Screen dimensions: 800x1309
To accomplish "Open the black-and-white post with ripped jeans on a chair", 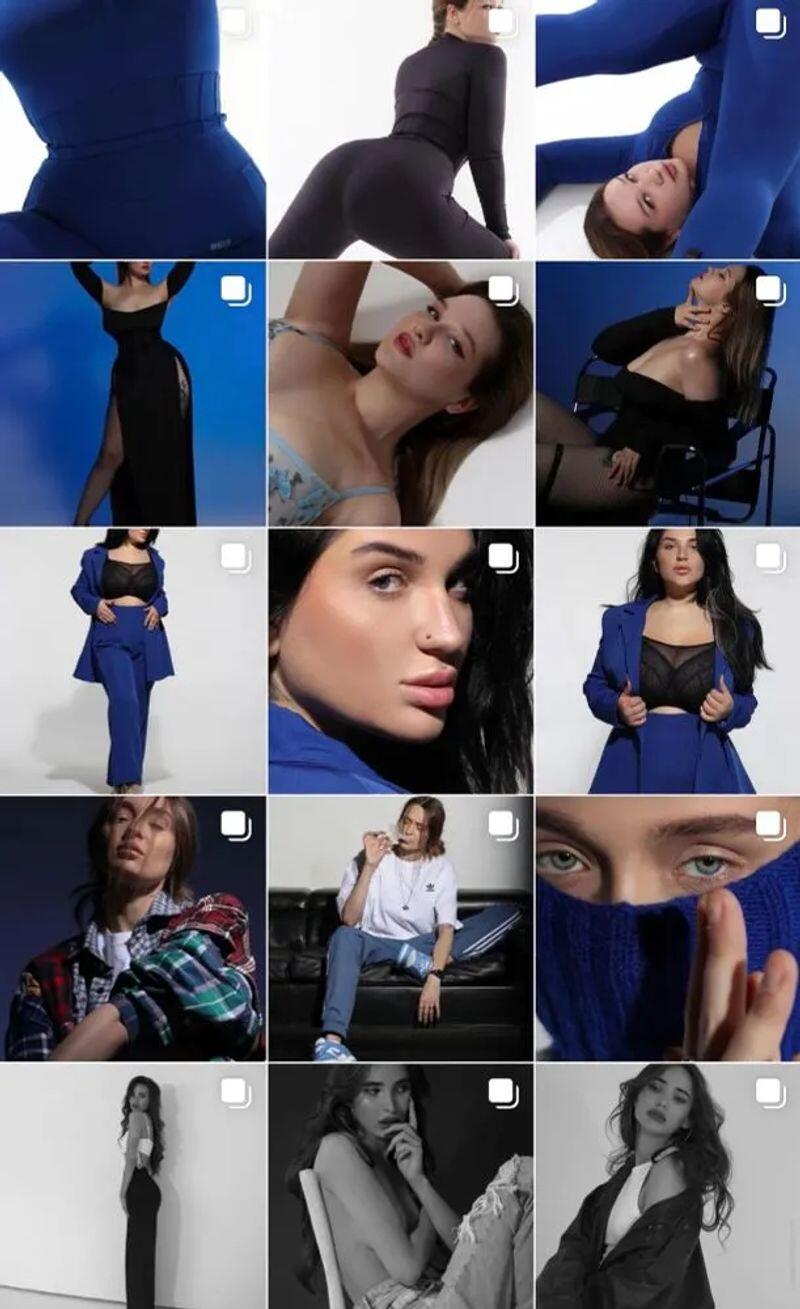I will point(400,1187).
